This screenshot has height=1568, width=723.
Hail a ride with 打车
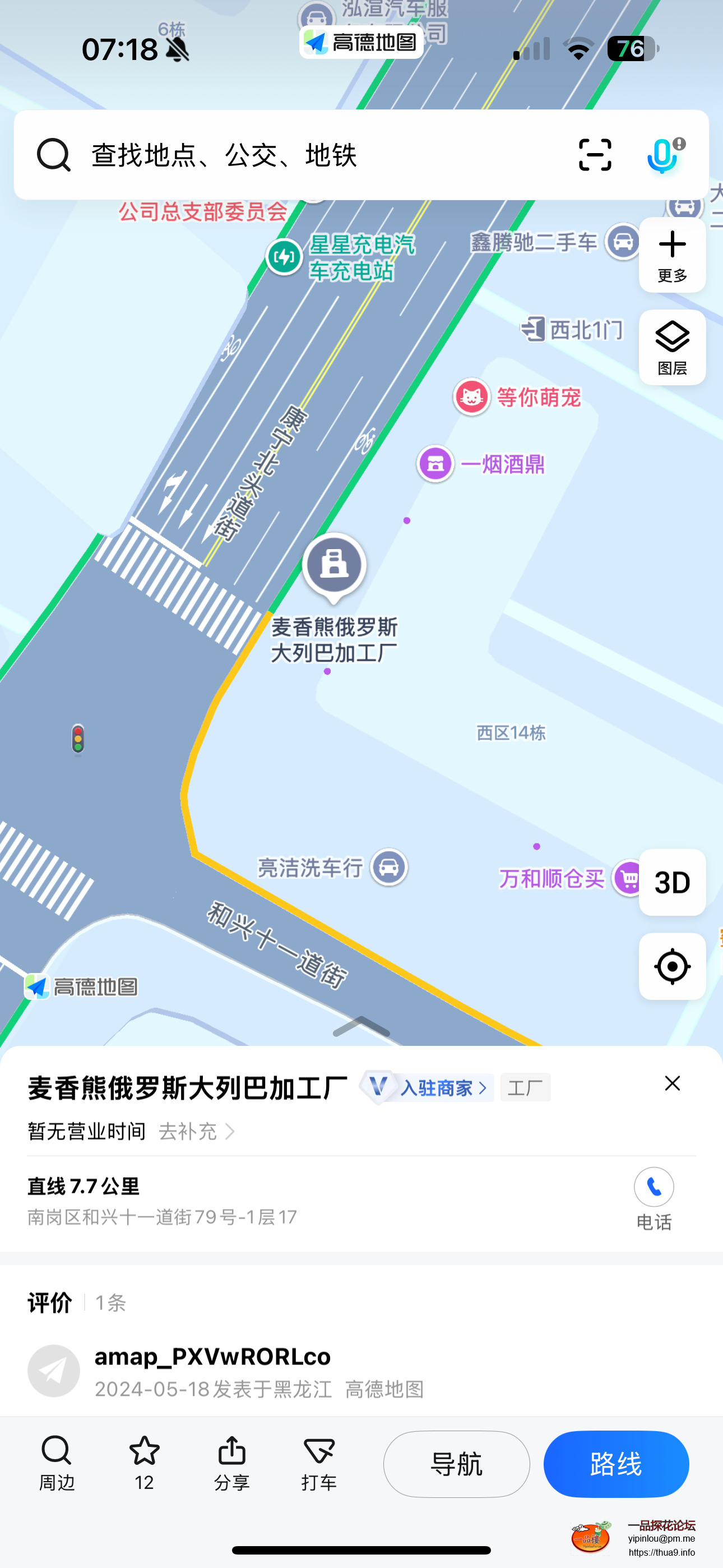319,1463
